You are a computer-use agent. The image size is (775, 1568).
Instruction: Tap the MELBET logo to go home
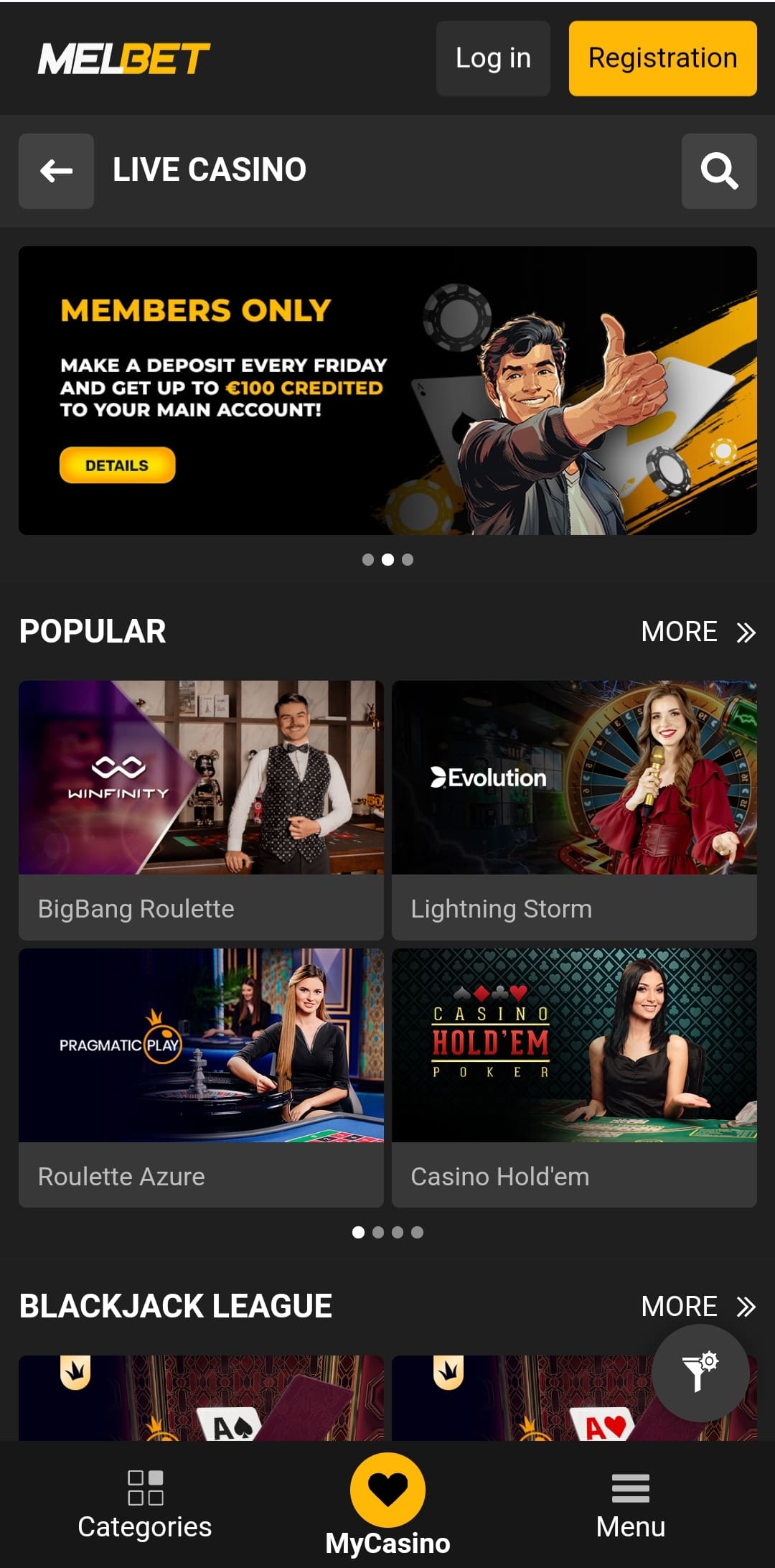123,58
